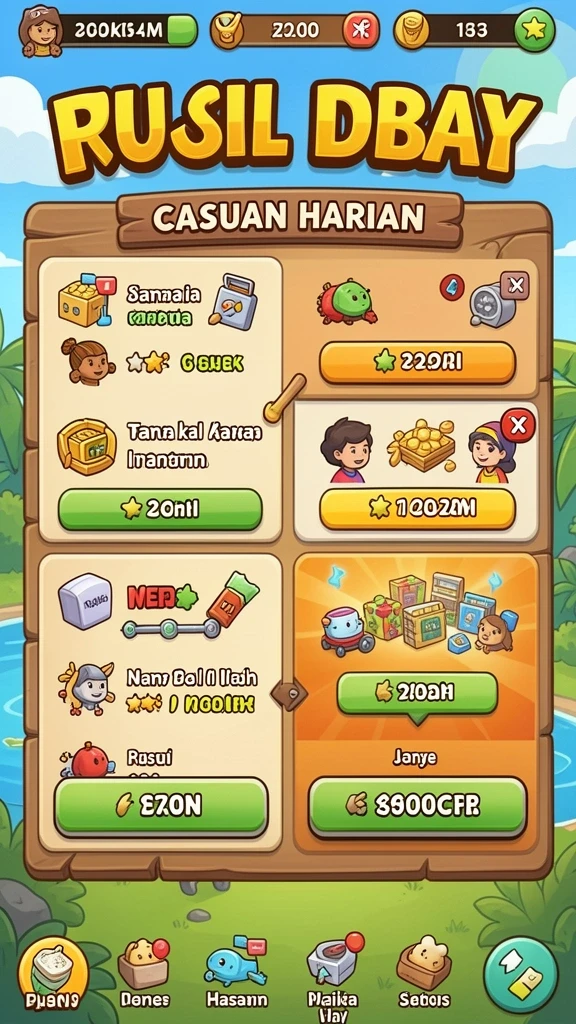Dismiss the gray X on top-right card
Screen dimensions: 576x1024
tap(515, 285)
